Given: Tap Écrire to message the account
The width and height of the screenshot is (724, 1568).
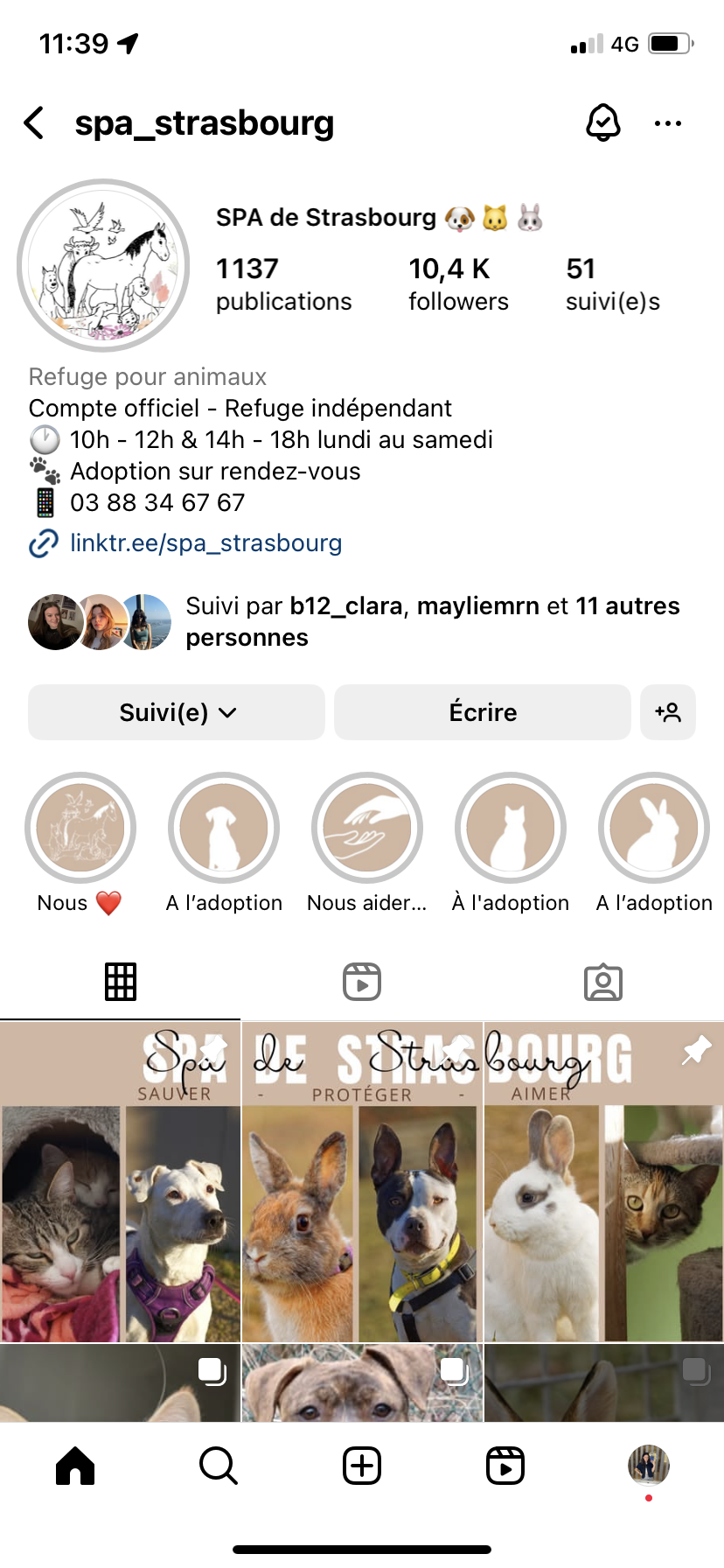Looking at the screenshot, I should [x=482, y=712].
